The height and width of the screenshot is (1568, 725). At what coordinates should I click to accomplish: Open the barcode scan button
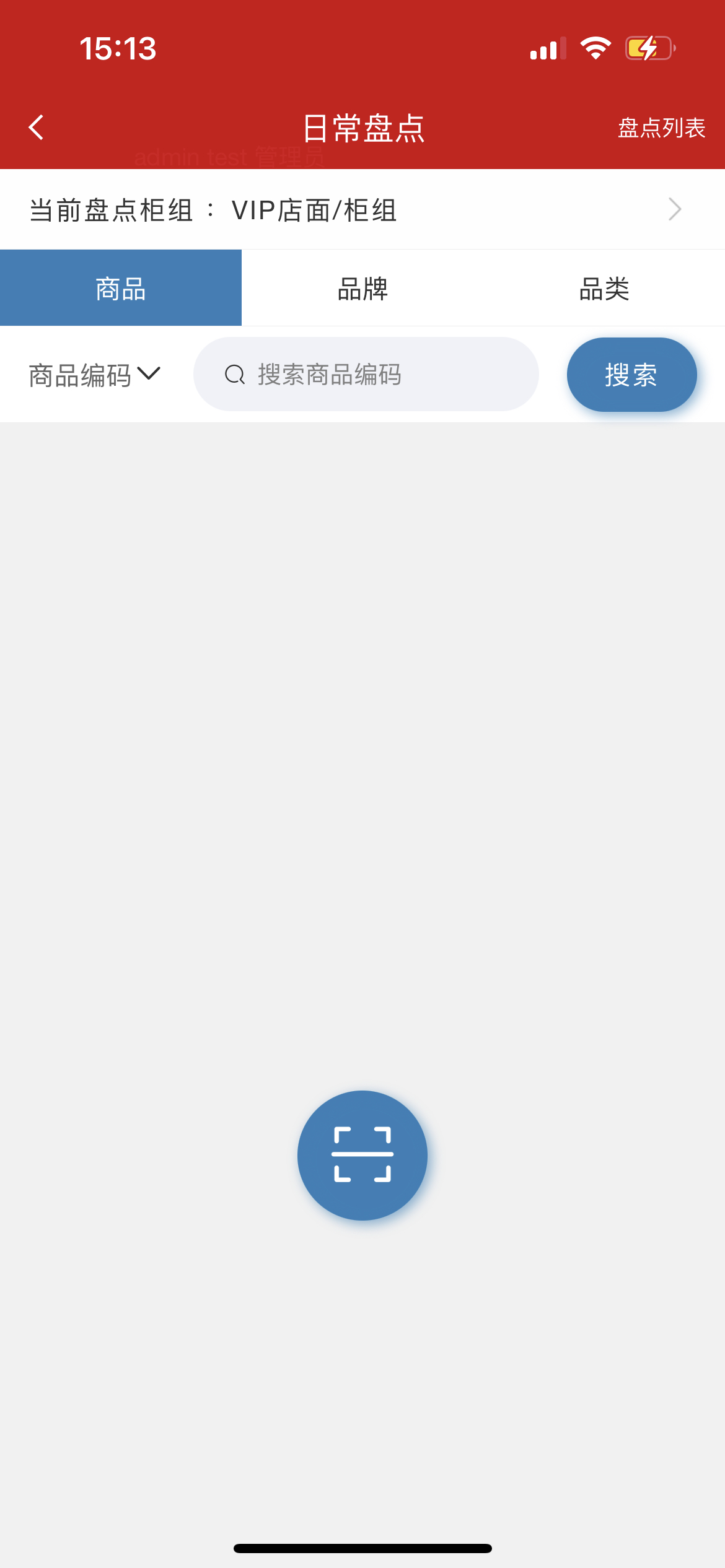click(x=362, y=1155)
